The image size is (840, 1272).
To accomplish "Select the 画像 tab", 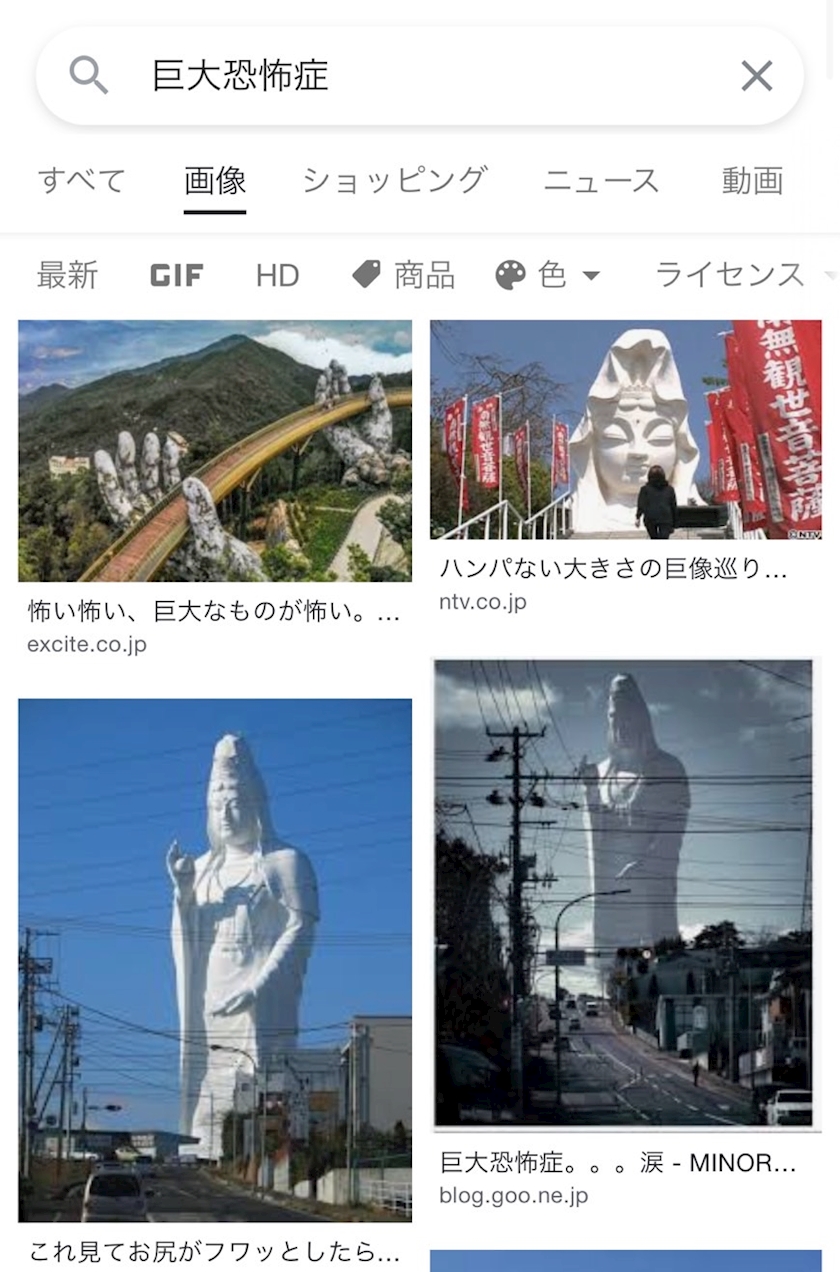I will (x=215, y=181).
